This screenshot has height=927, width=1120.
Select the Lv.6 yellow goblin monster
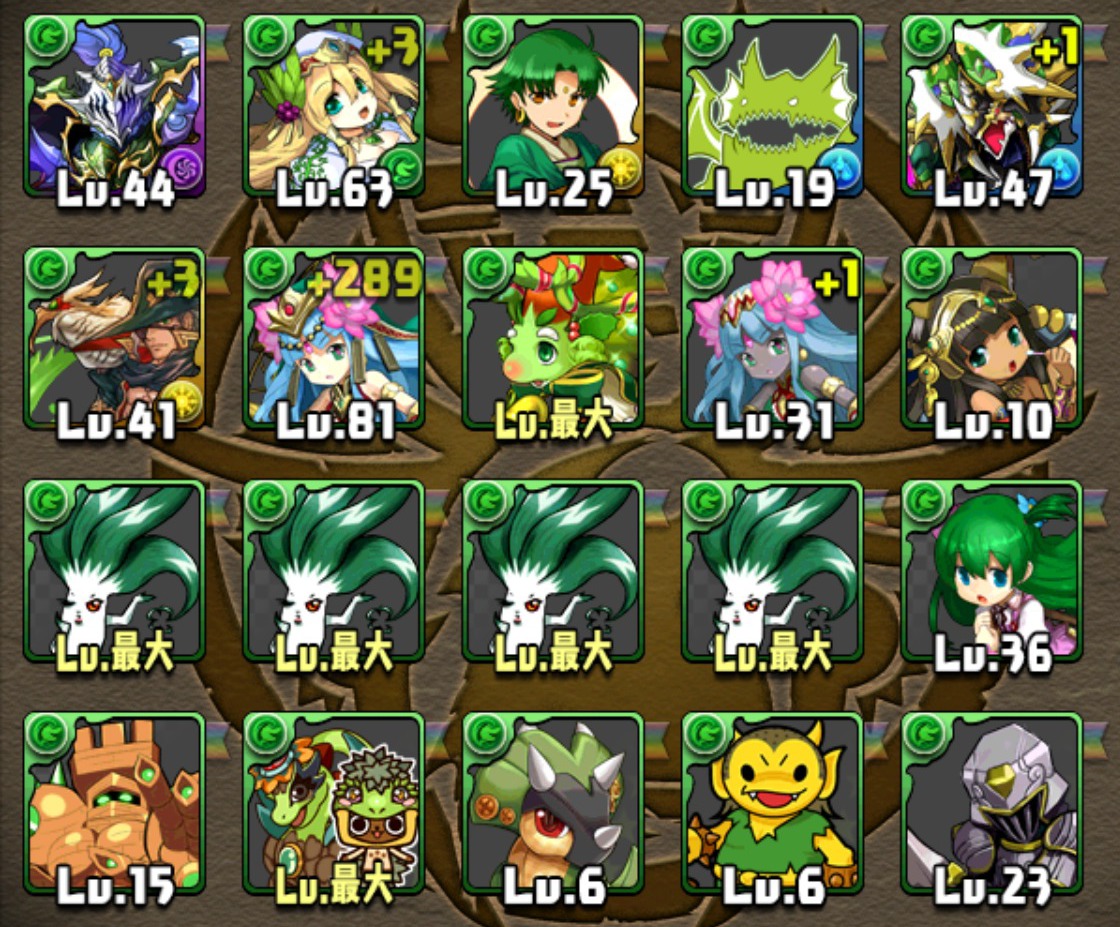coord(772,803)
